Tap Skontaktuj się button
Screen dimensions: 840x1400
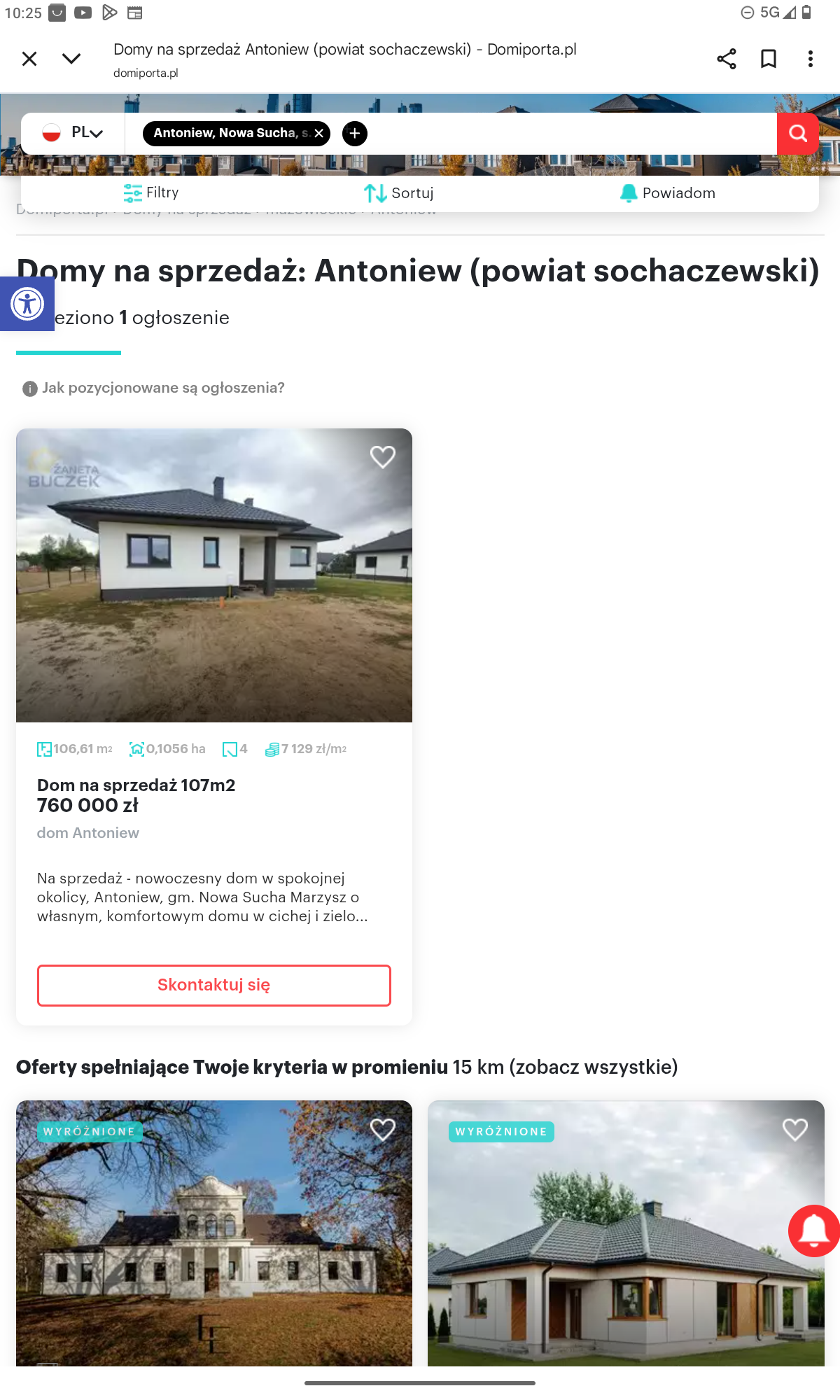(213, 985)
